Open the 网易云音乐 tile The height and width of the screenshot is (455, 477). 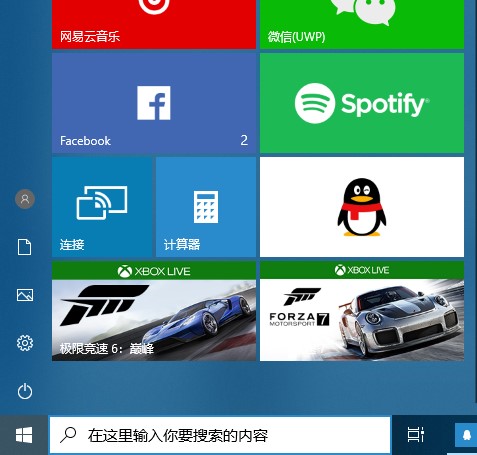coord(154,24)
